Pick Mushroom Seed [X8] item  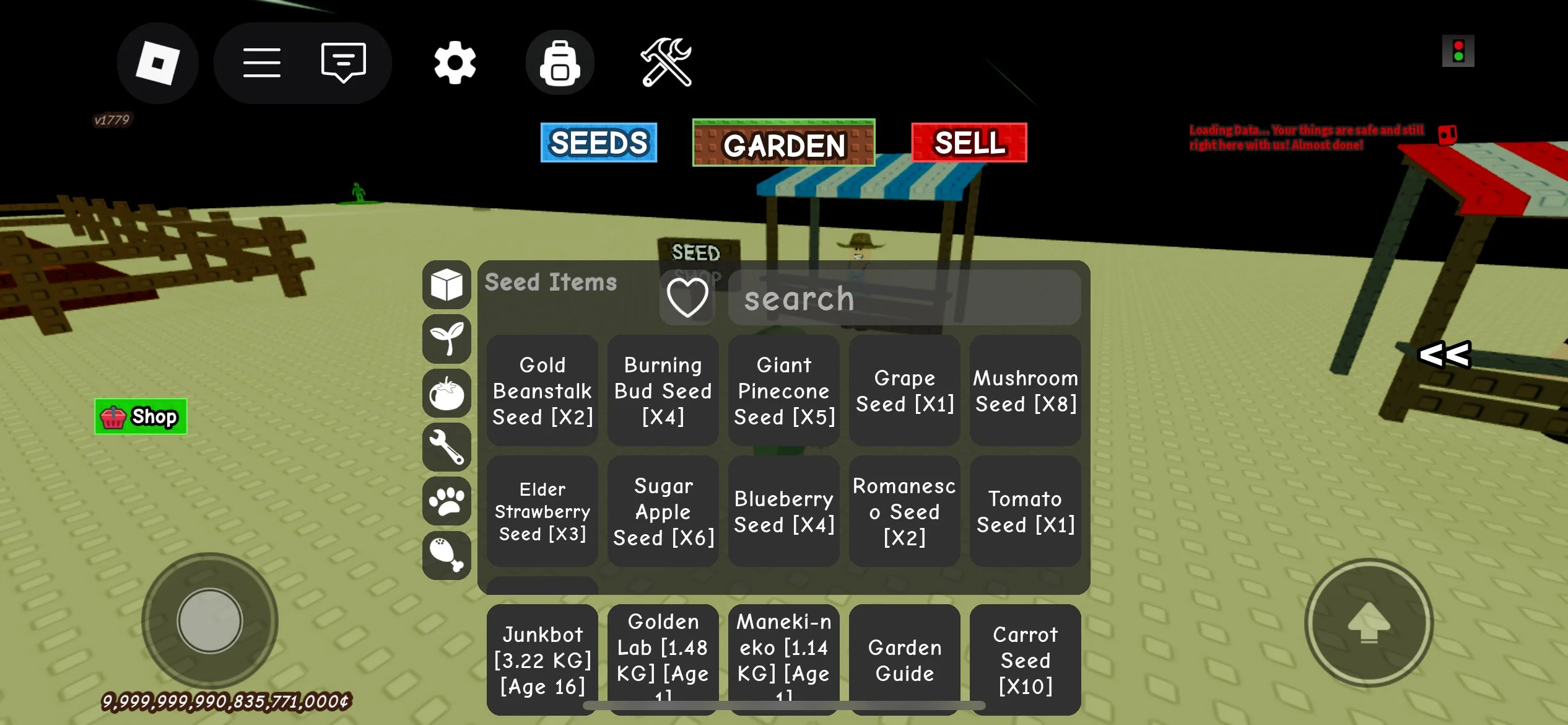(x=1025, y=390)
